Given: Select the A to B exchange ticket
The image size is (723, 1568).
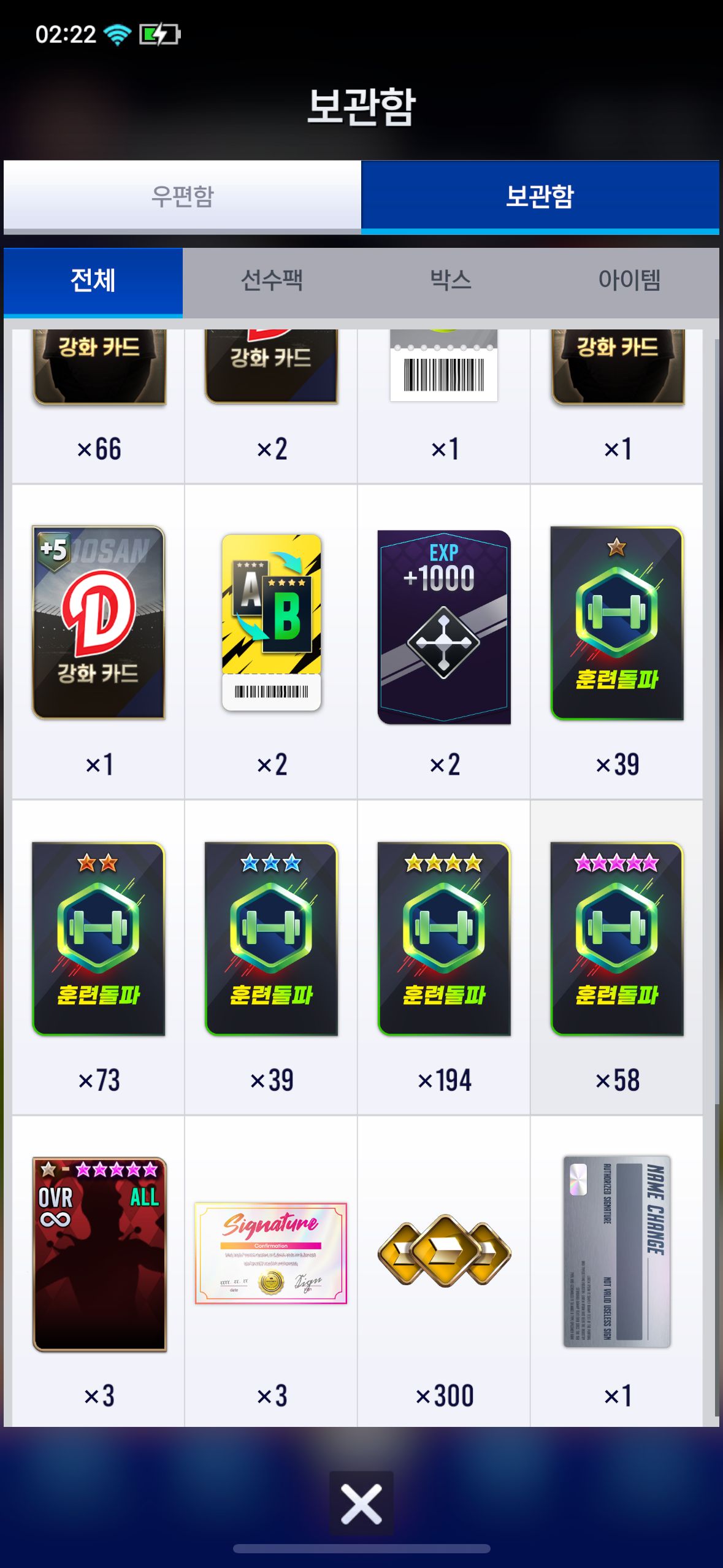Looking at the screenshot, I should (x=272, y=623).
